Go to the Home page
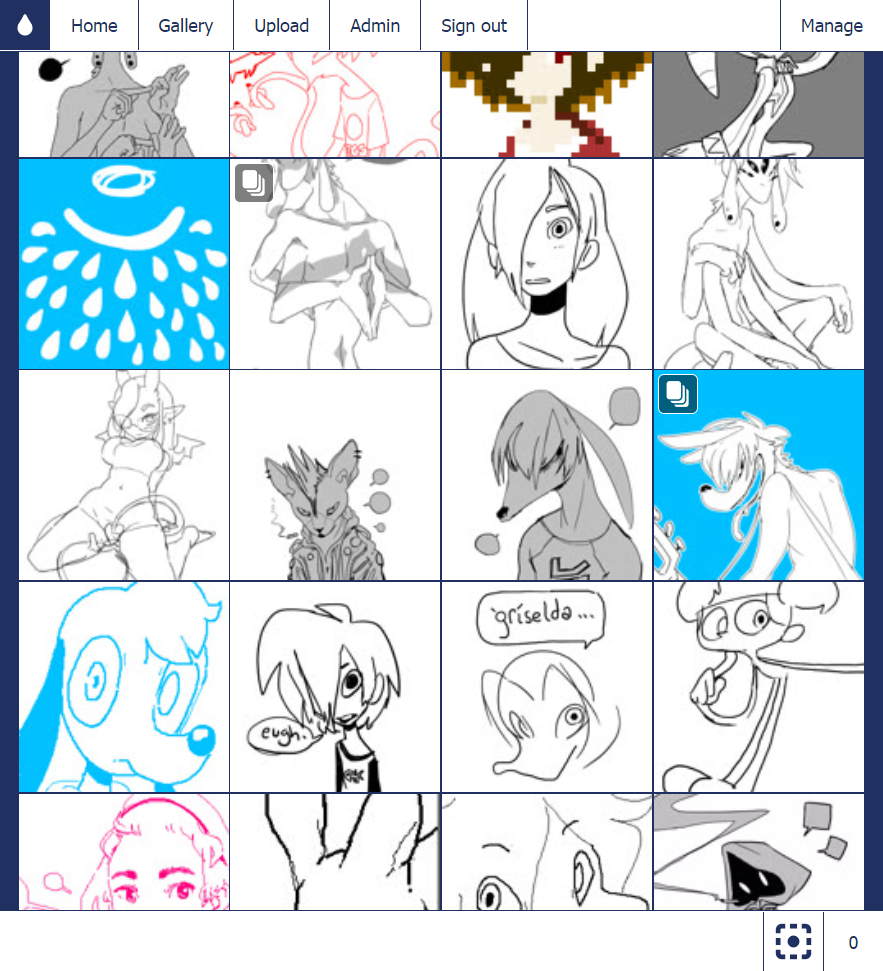Viewport: 883px width, 971px height. tap(94, 26)
